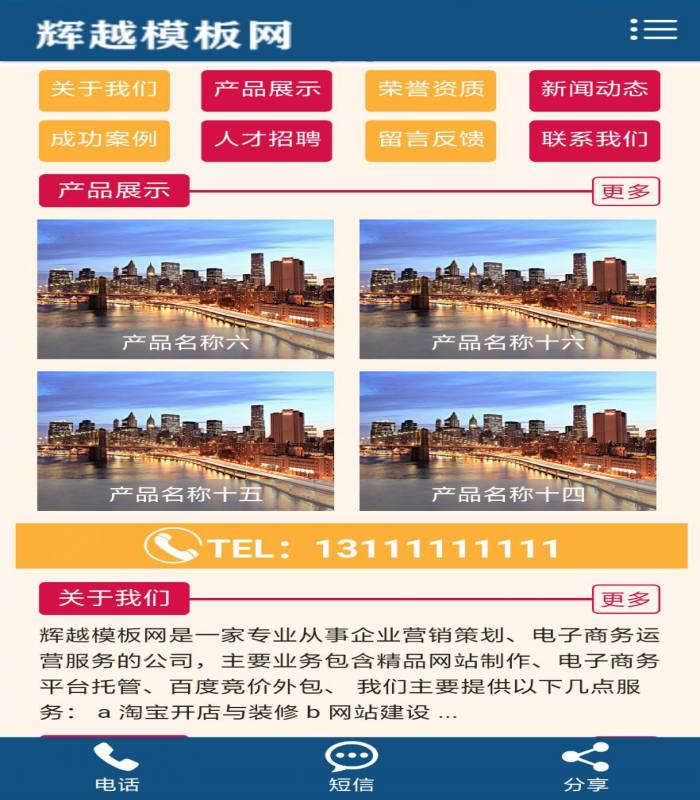Open the hamburger menu icon
Image resolution: width=700 pixels, height=800 pixels.
point(654,30)
